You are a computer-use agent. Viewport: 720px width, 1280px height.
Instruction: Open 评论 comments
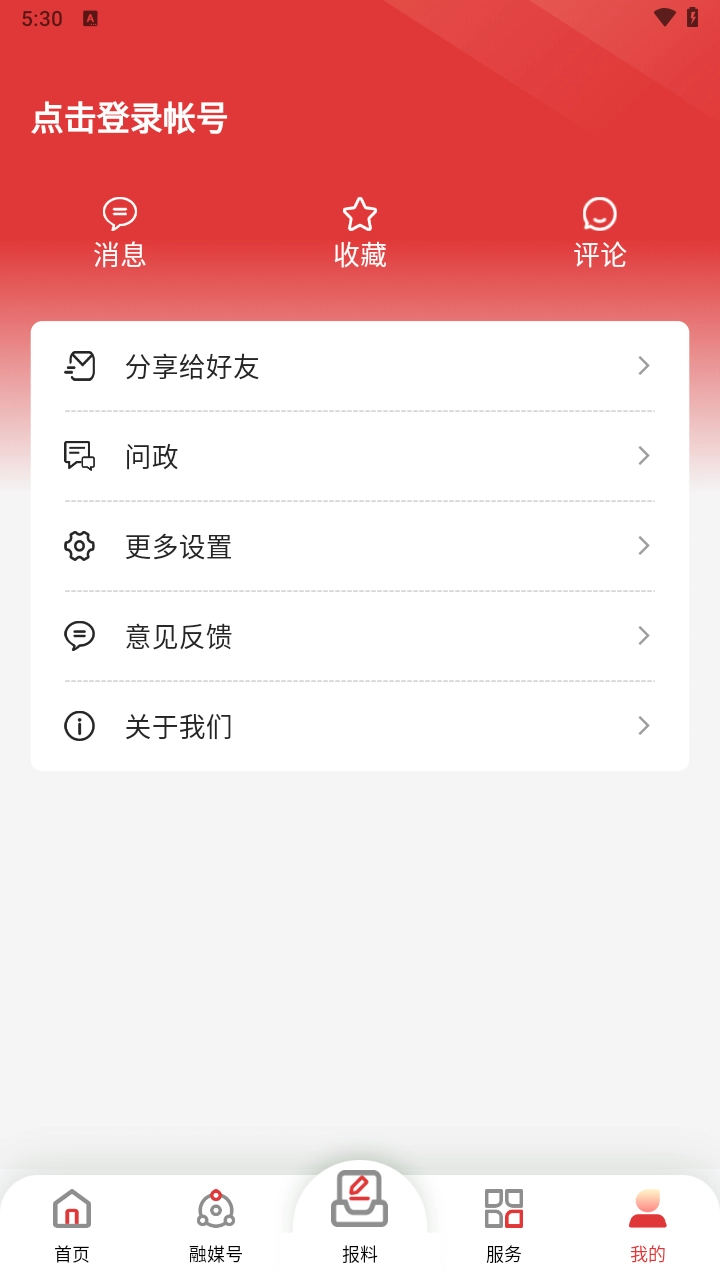[x=600, y=233]
